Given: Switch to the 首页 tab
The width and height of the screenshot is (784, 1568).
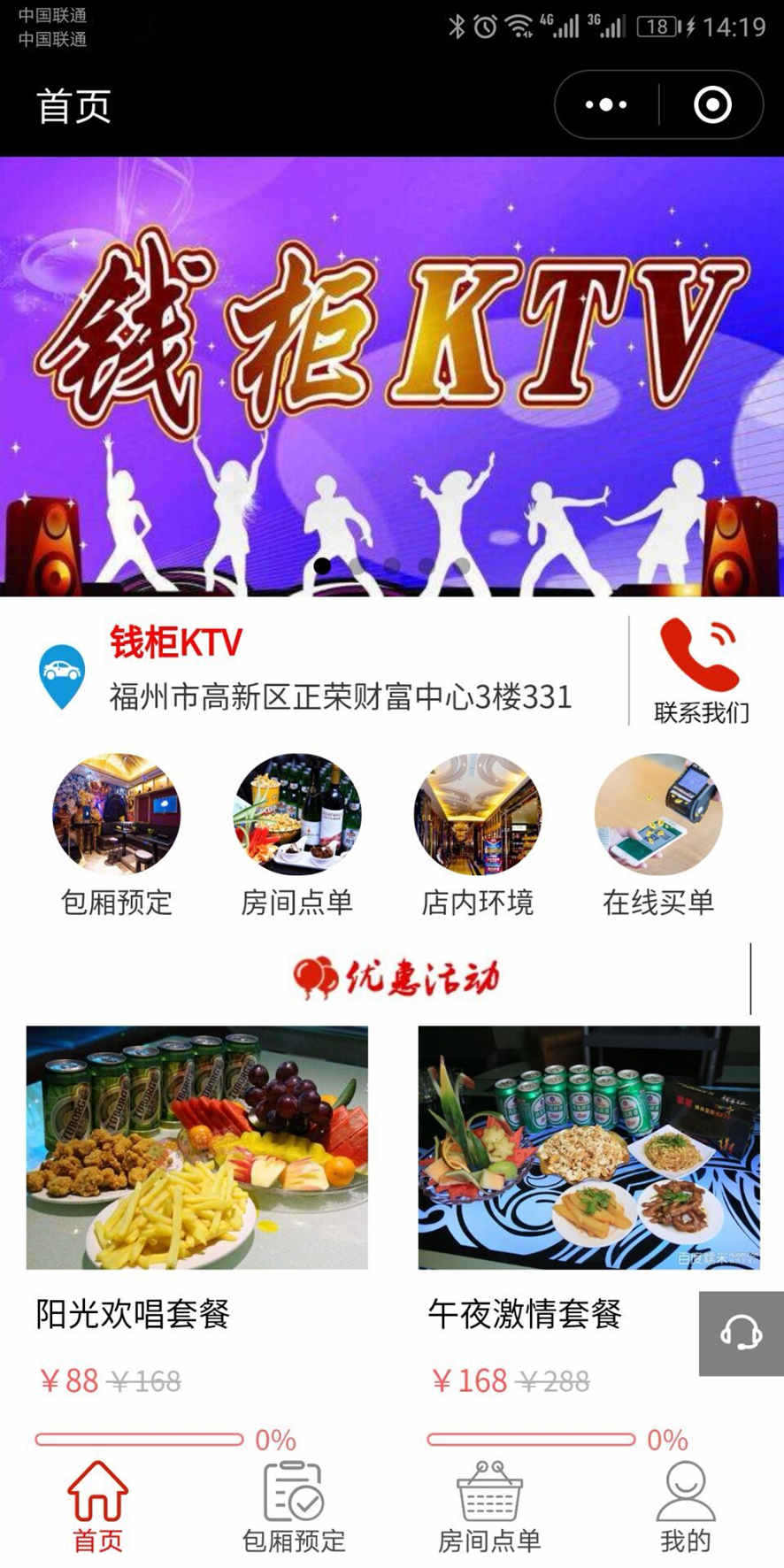Looking at the screenshot, I should click(97, 1508).
